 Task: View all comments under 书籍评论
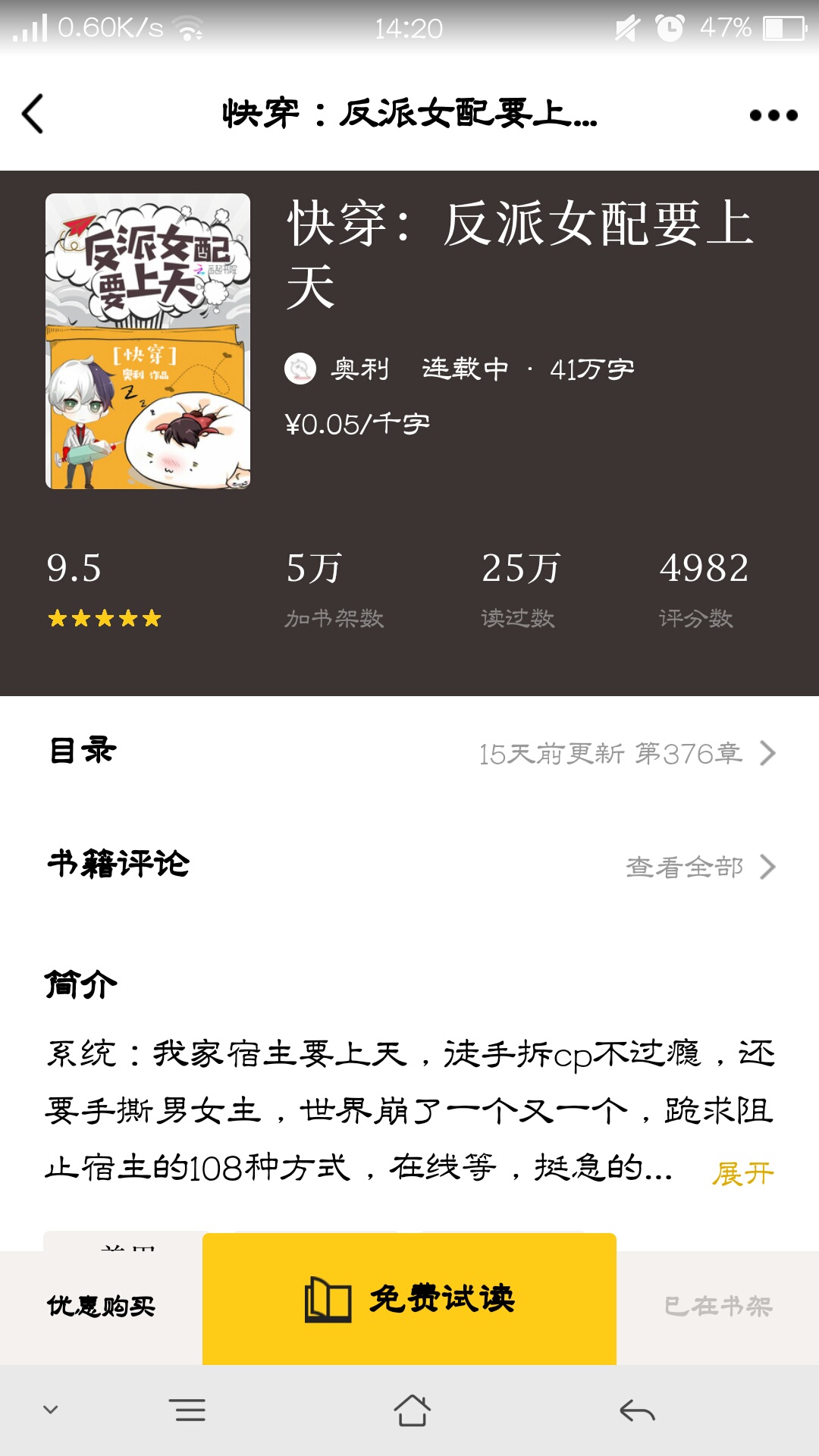click(699, 866)
